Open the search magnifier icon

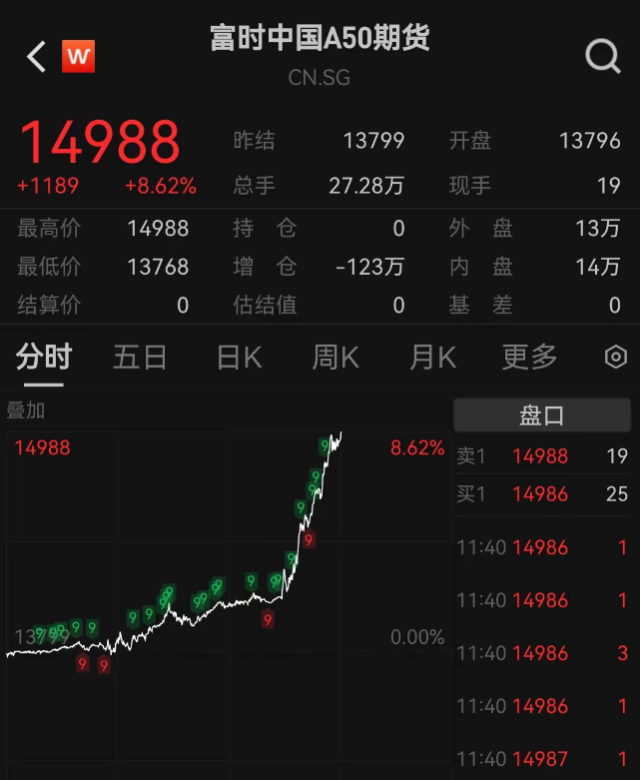(602, 57)
